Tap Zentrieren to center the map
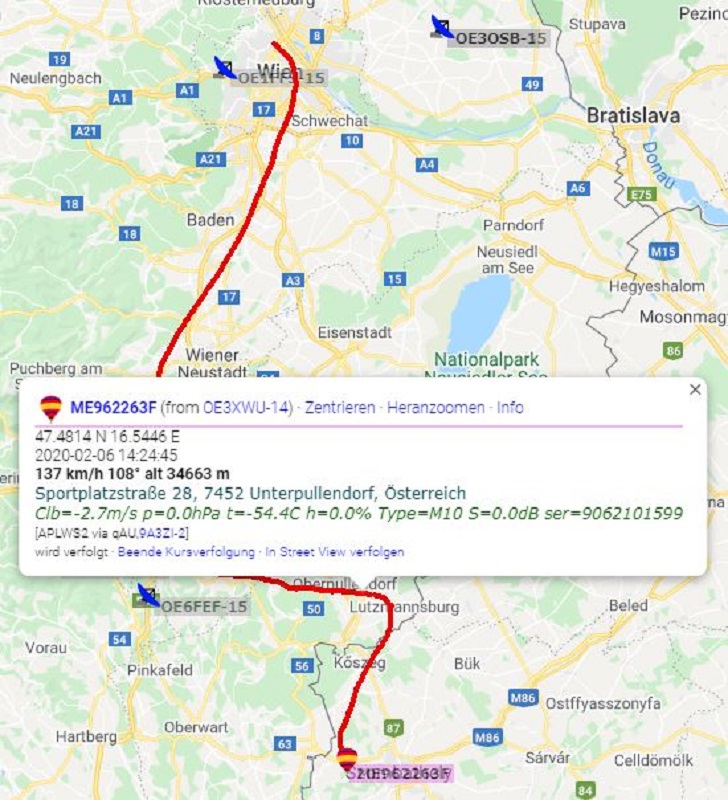The width and height of the screenshot is (728, 800). 340,408
